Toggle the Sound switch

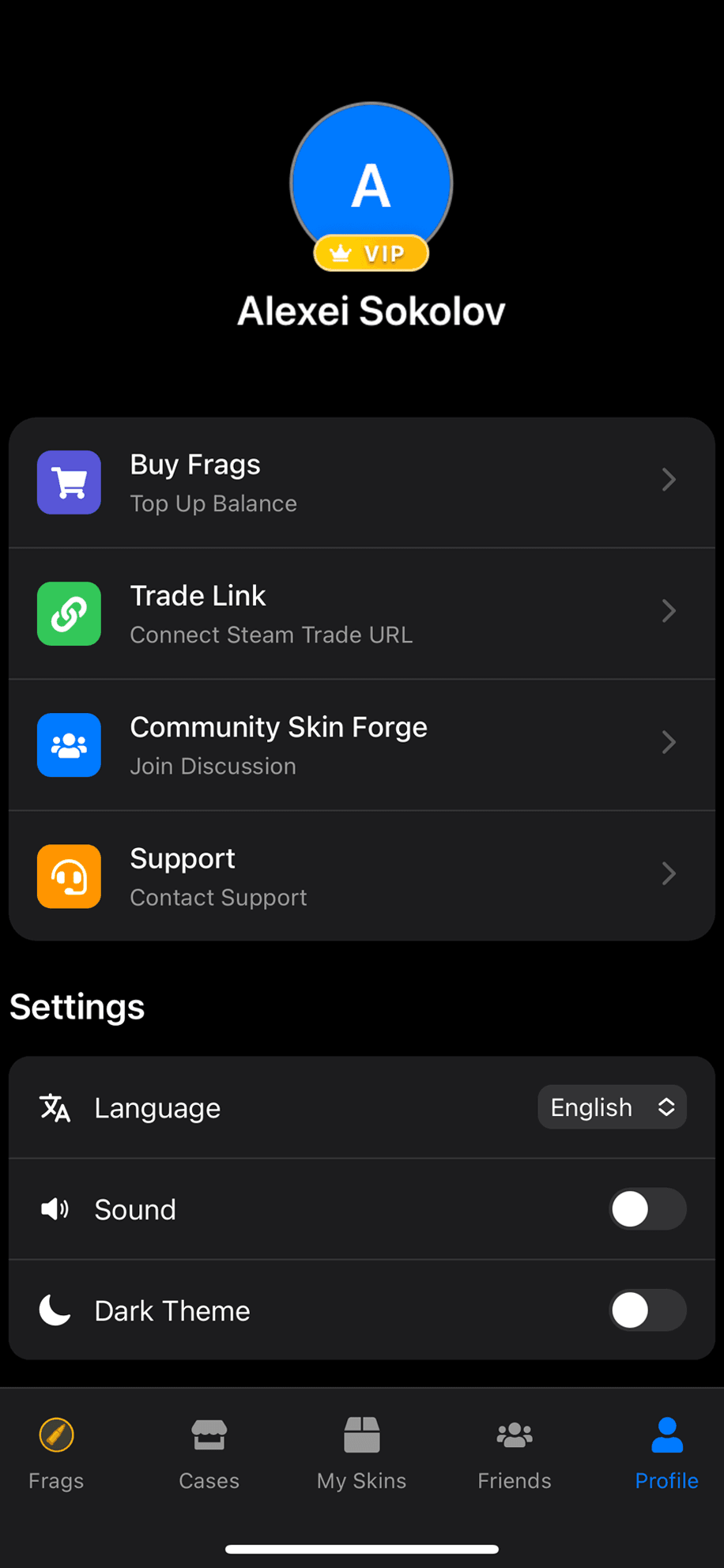coord(647,1209)
